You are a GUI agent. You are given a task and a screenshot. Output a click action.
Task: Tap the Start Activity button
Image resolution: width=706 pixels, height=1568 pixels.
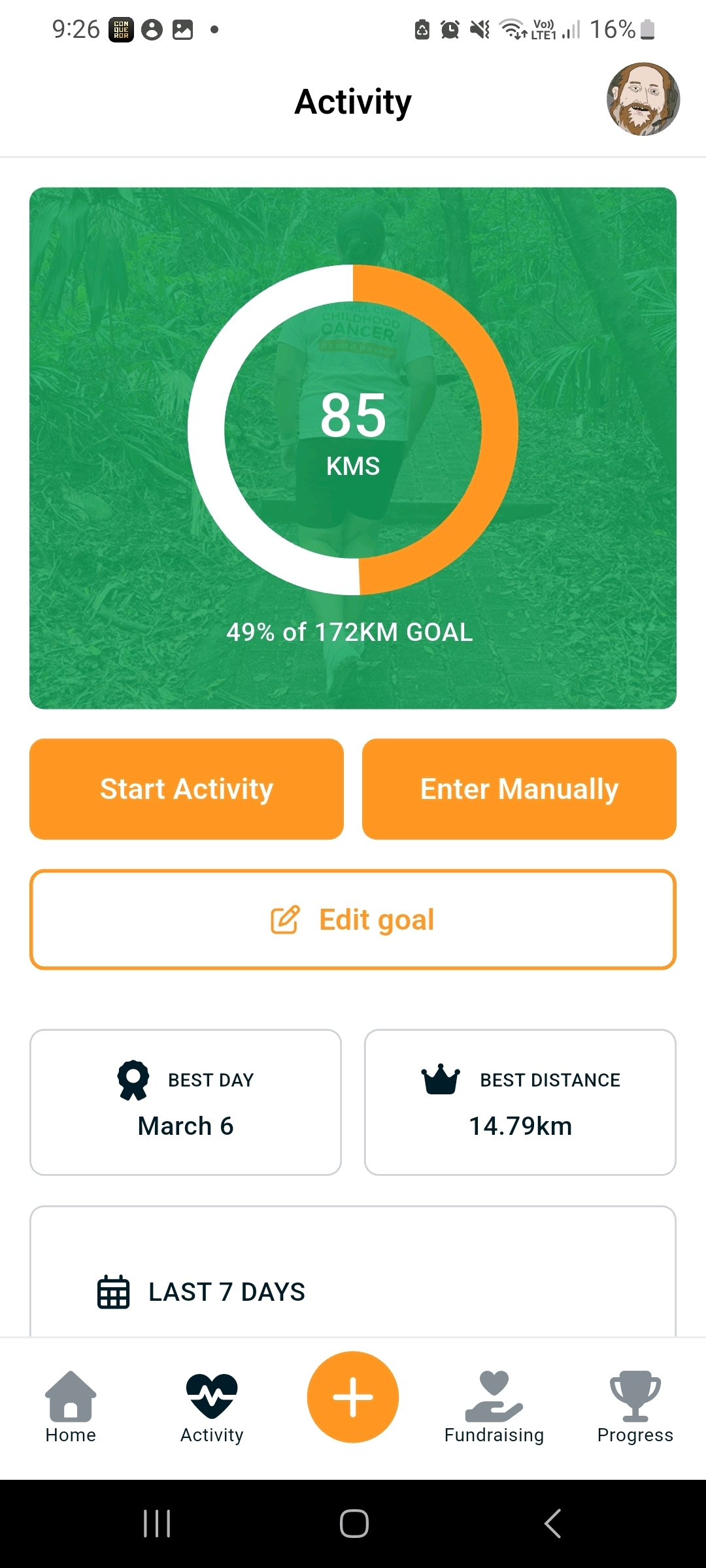coord(186,789)
